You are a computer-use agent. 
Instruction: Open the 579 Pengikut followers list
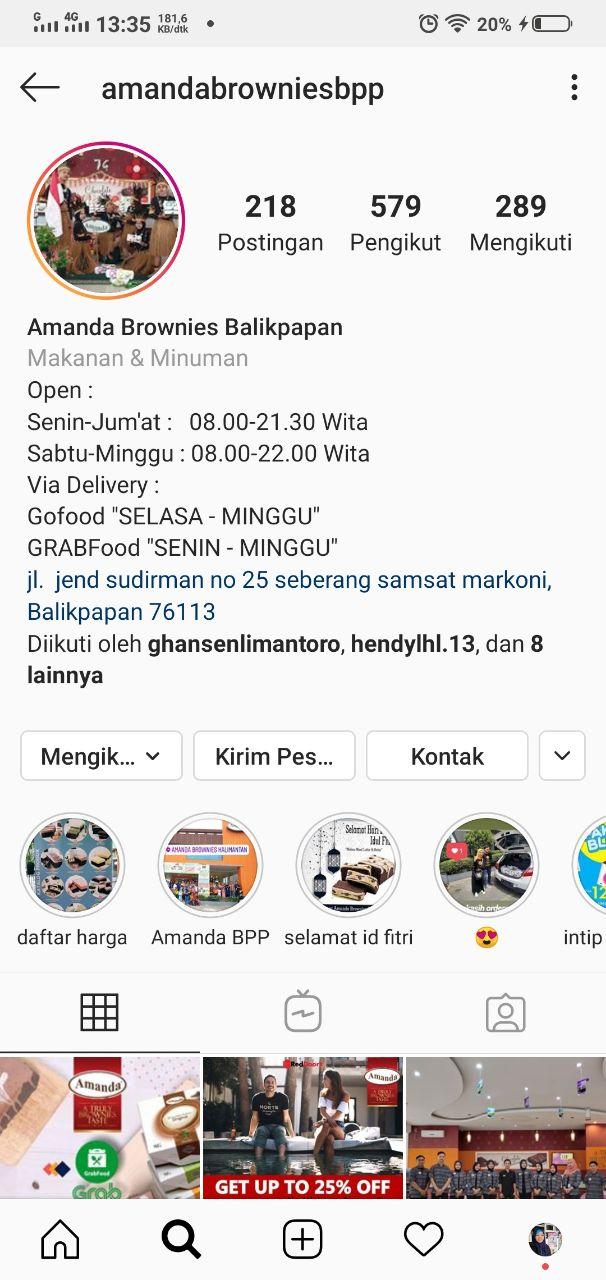(x=395, y=222)
